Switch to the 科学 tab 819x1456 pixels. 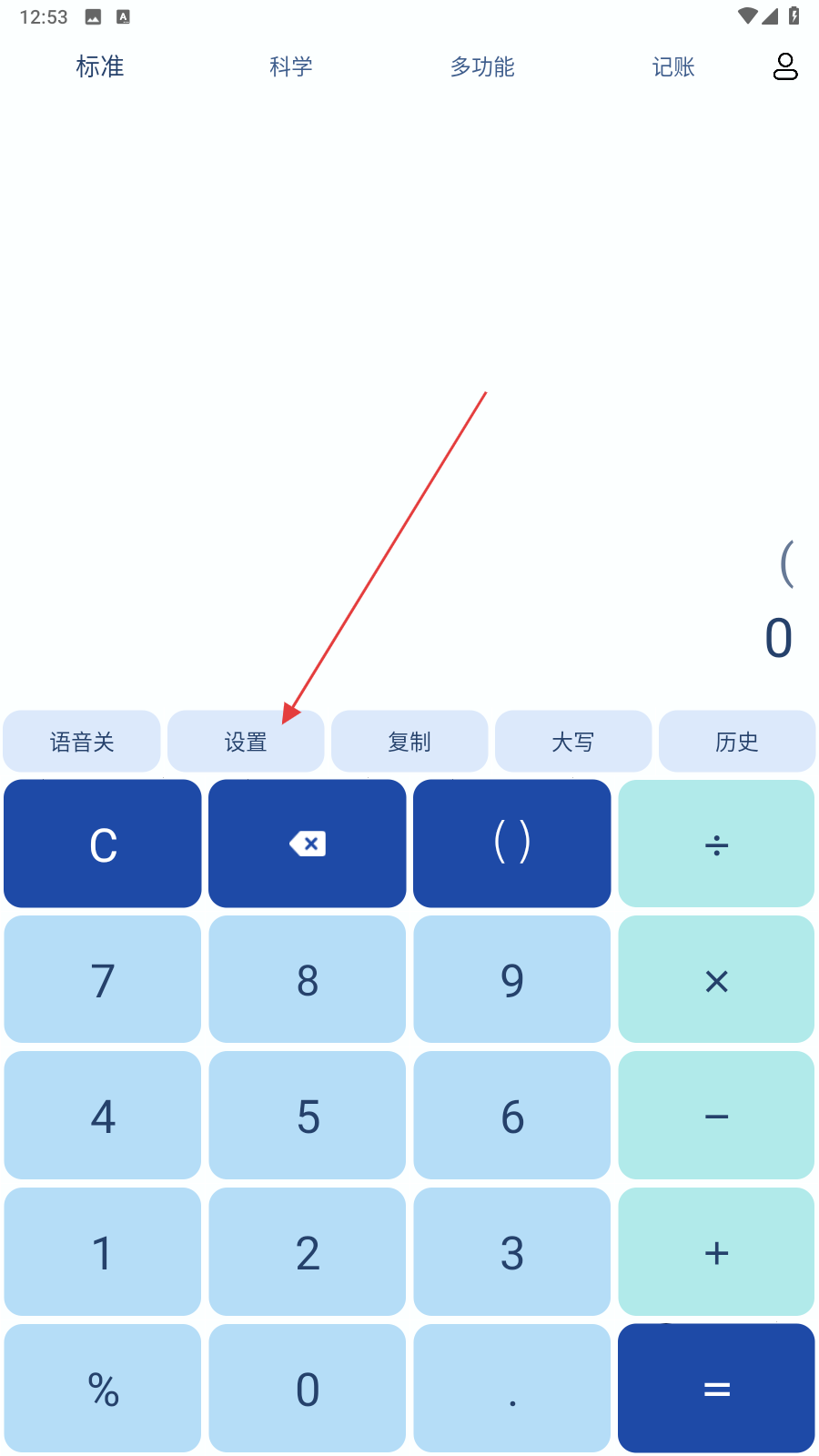pos(291,67)
